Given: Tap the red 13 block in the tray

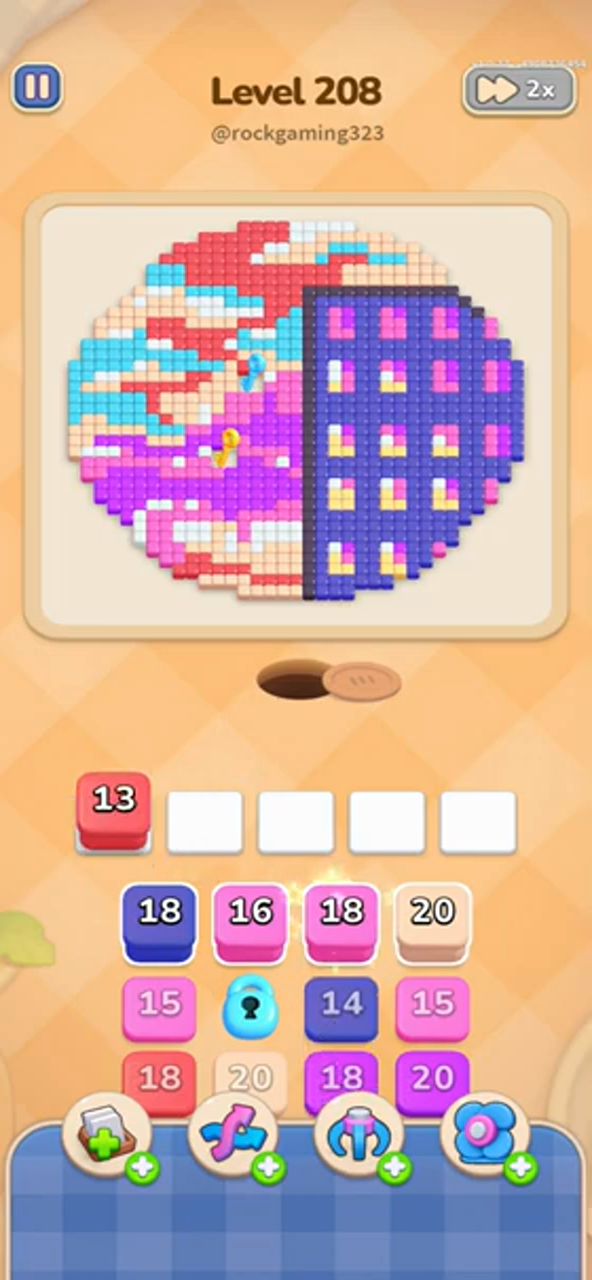Looking at the screenshot, I should (114, 810).
